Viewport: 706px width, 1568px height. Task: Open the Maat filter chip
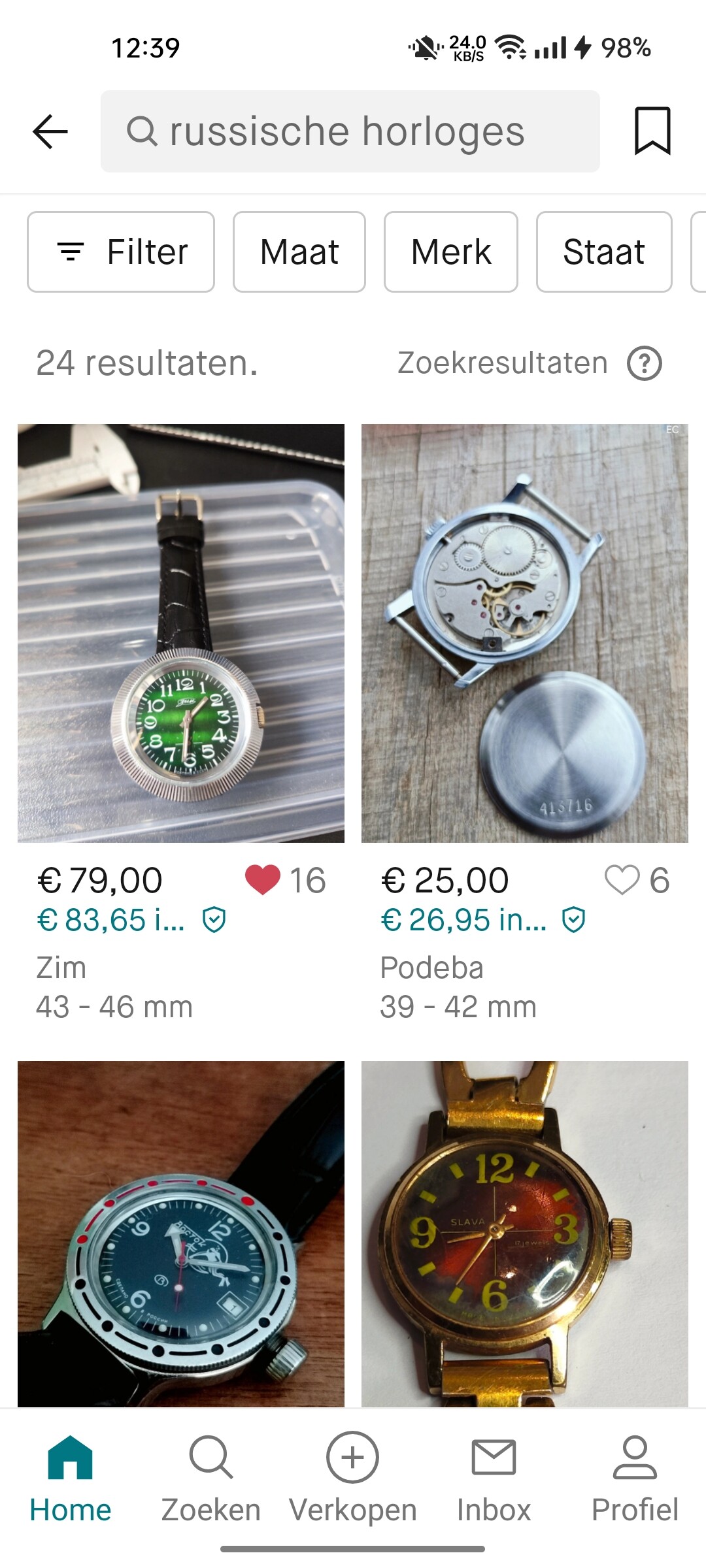point(299,252)
